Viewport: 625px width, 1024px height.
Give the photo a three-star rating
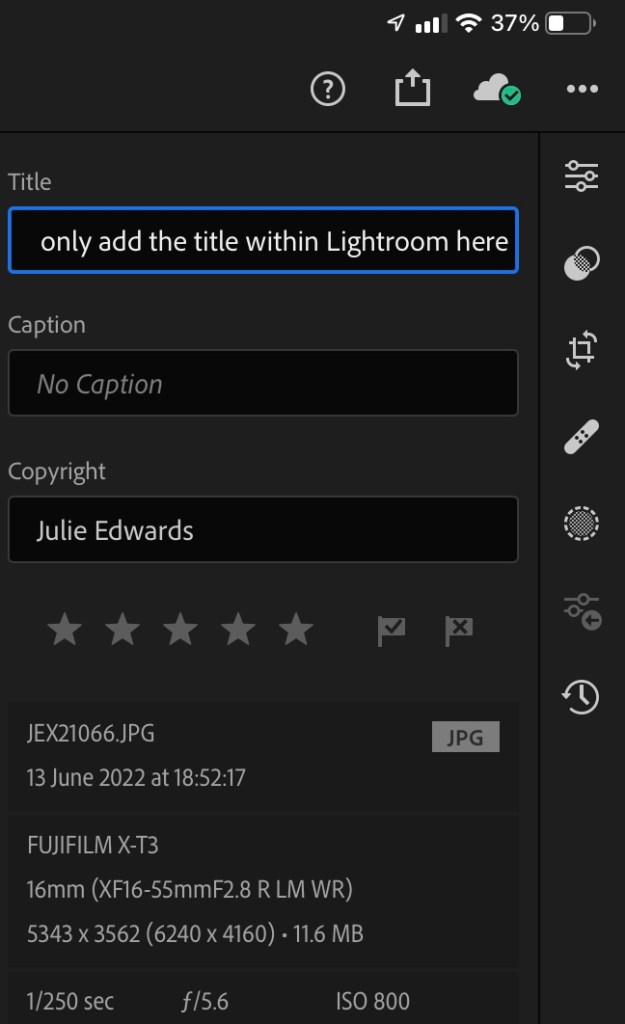(181, 630)
